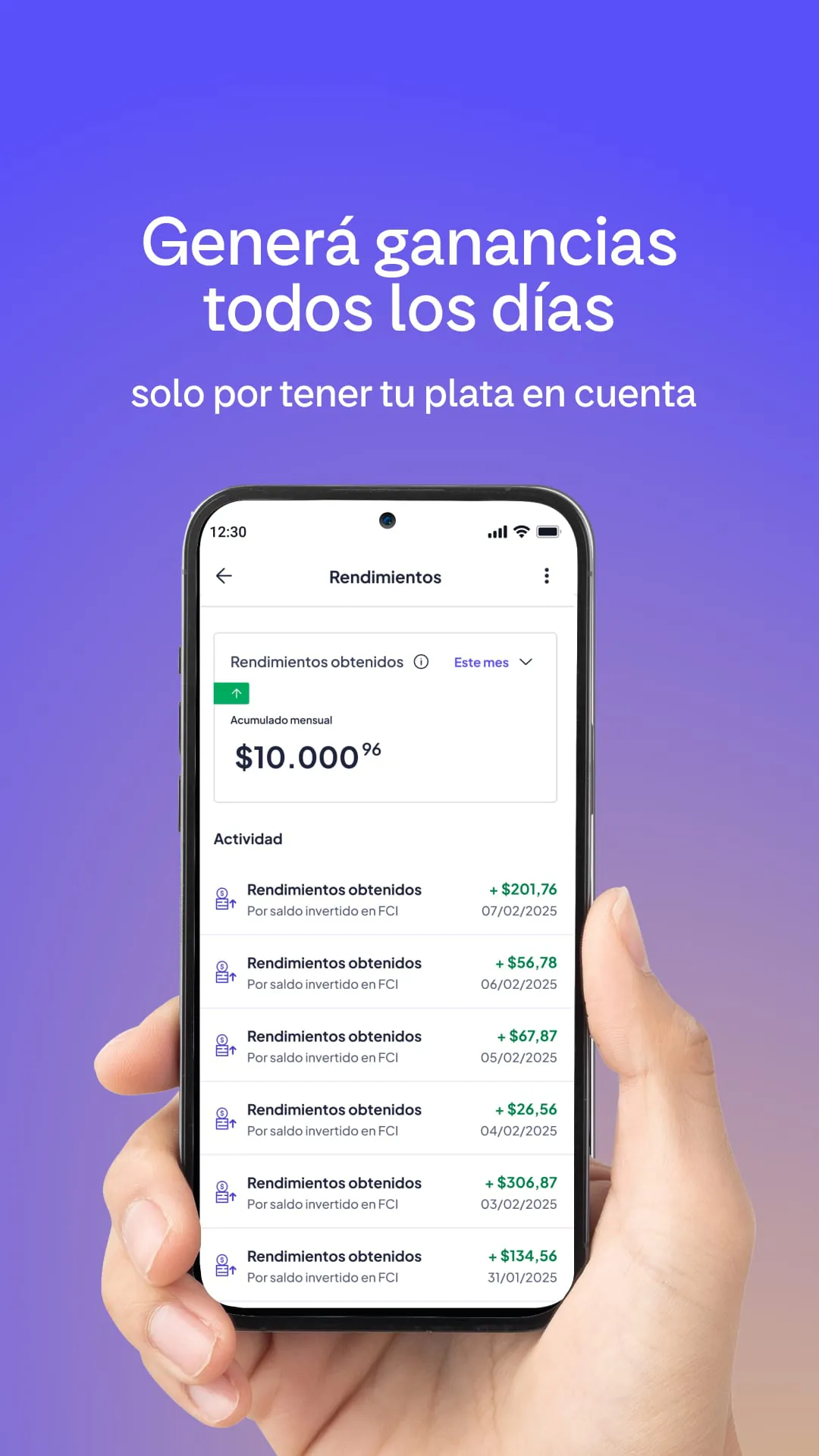
Task: Tap the 12:30 clock in the status bar
Action: tap(228, 532)
